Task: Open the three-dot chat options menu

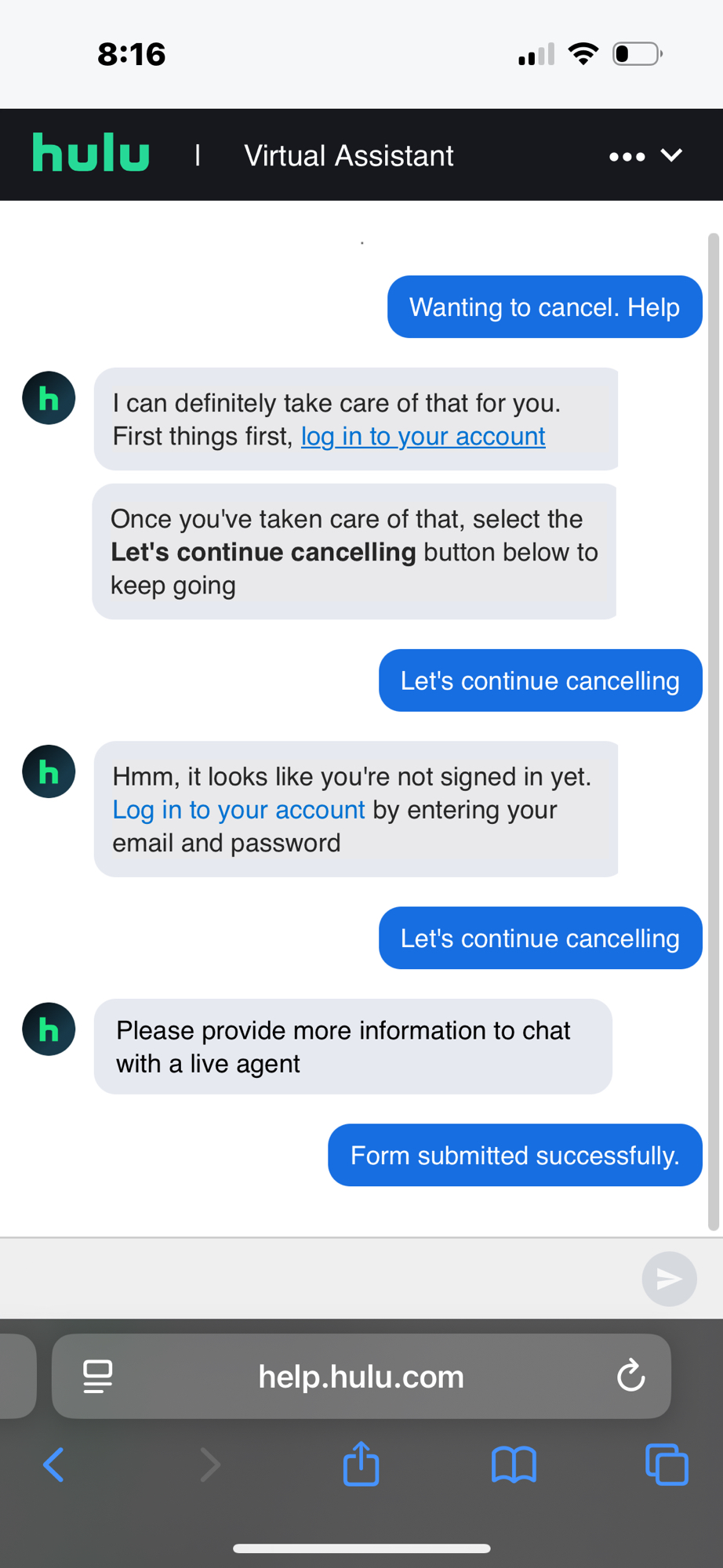Action: [x=627, y=156]
